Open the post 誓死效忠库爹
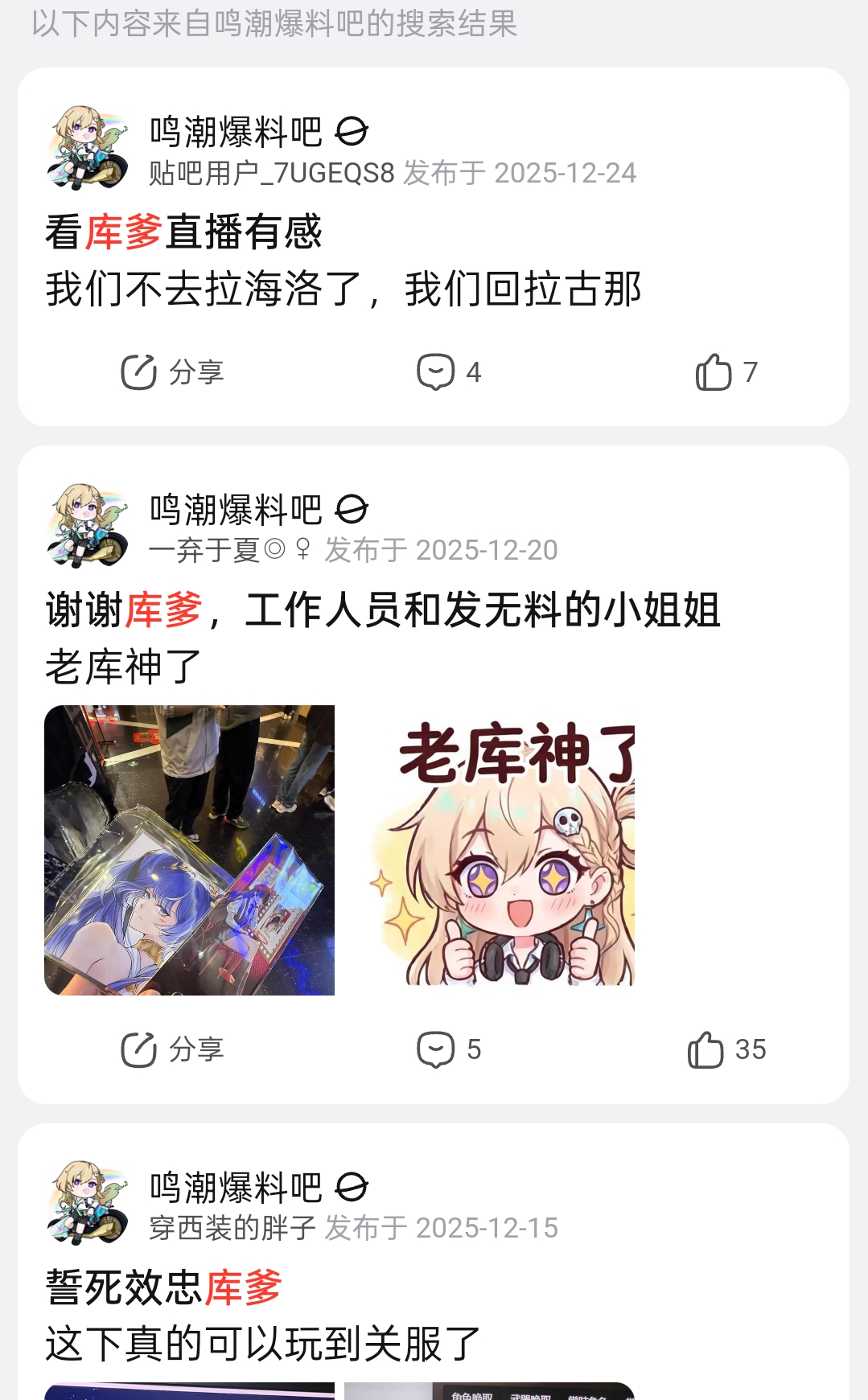868x1400 pixels. tap(163, 1287)
